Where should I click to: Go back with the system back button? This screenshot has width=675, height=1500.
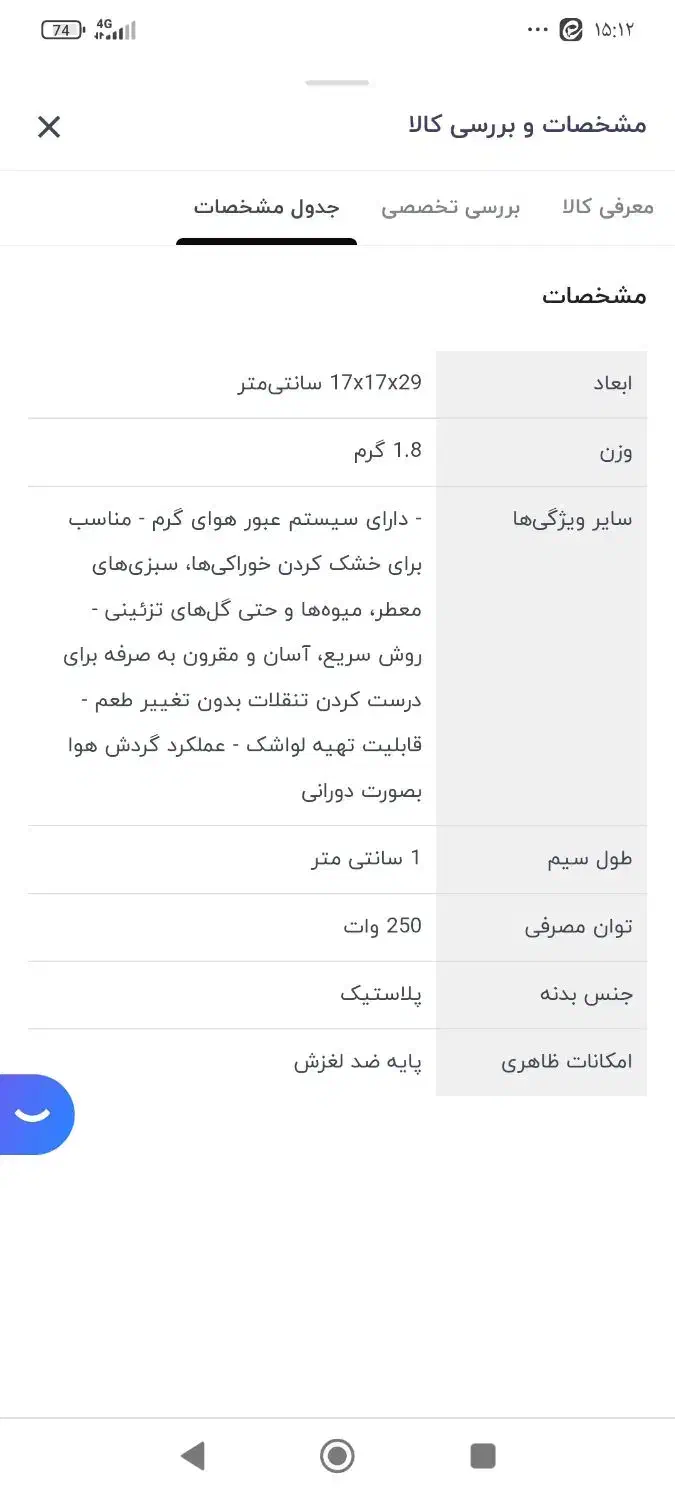(x=193, y=1456)
